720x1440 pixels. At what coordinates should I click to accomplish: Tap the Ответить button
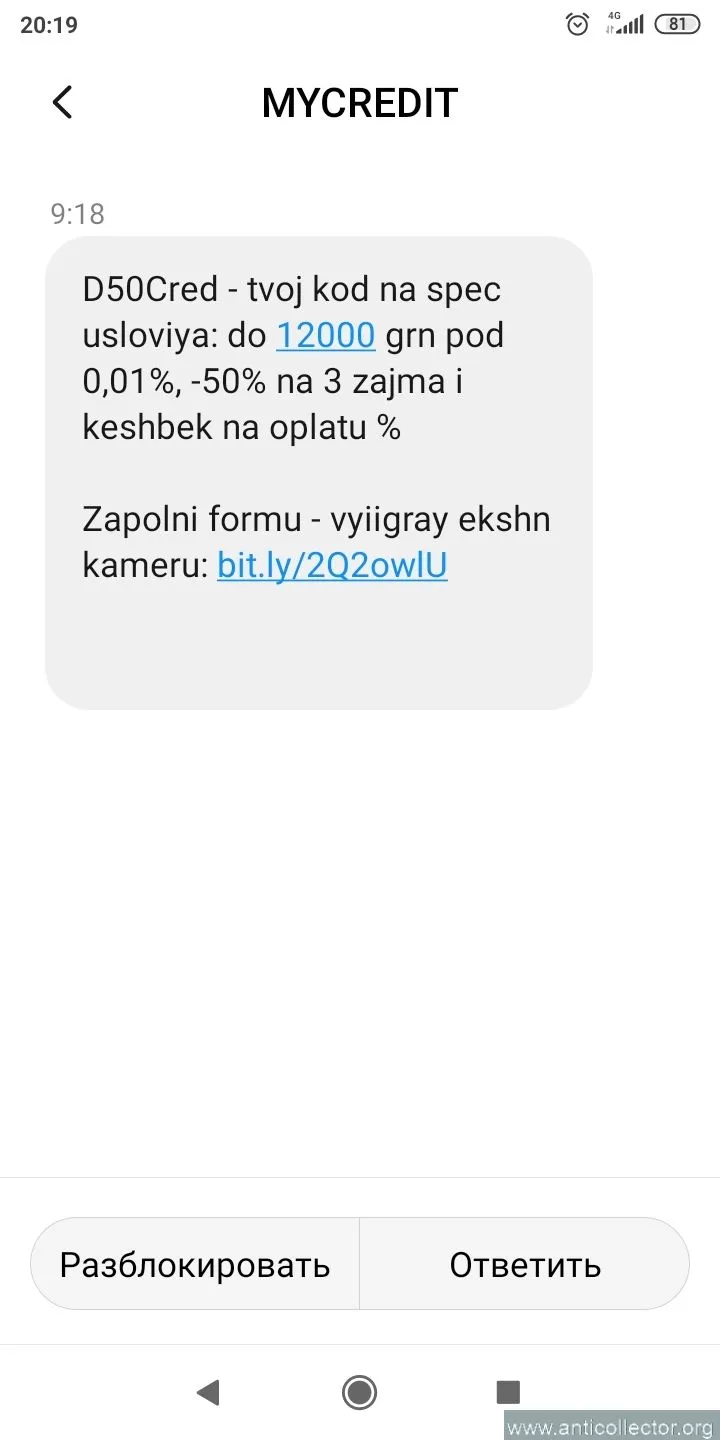click(x=525, y=1264)
